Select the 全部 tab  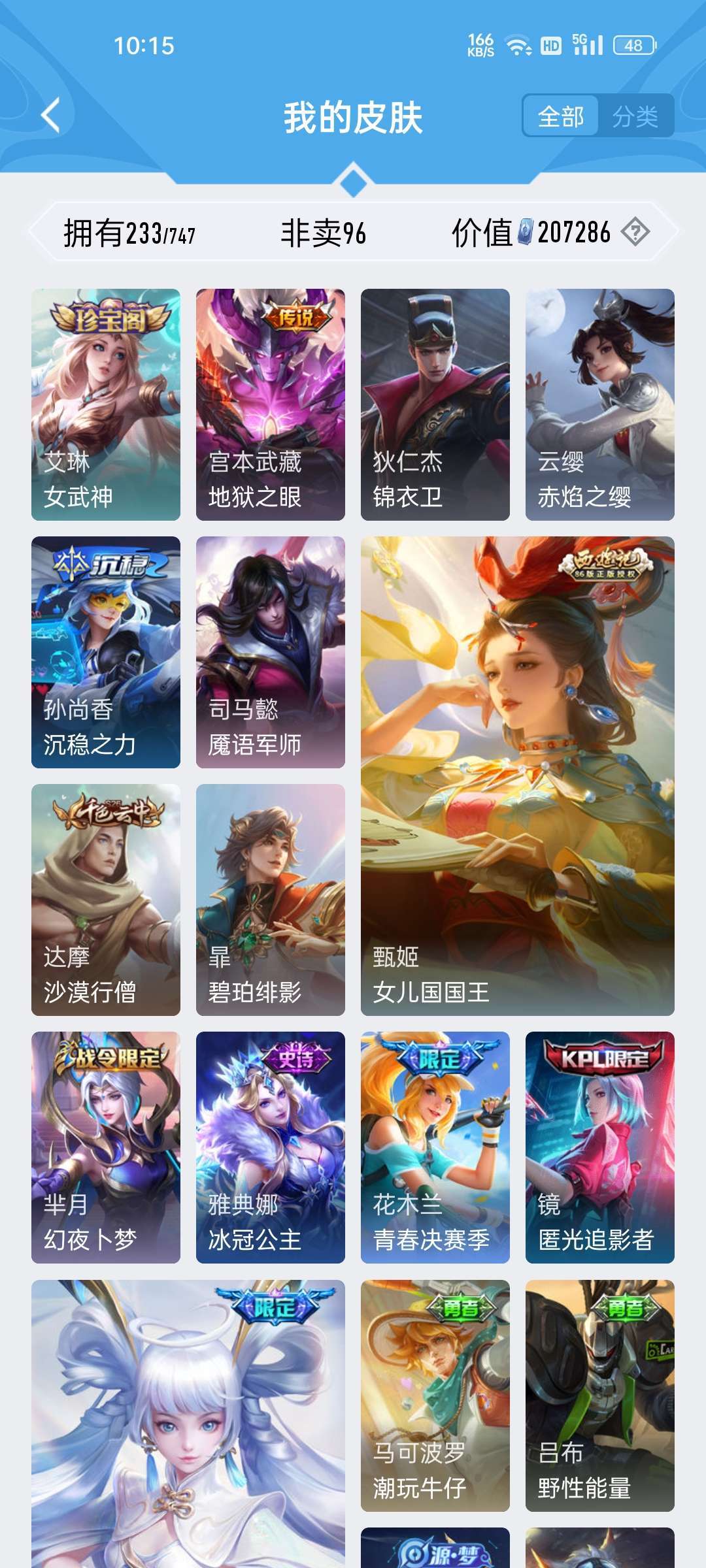point(560,117)
